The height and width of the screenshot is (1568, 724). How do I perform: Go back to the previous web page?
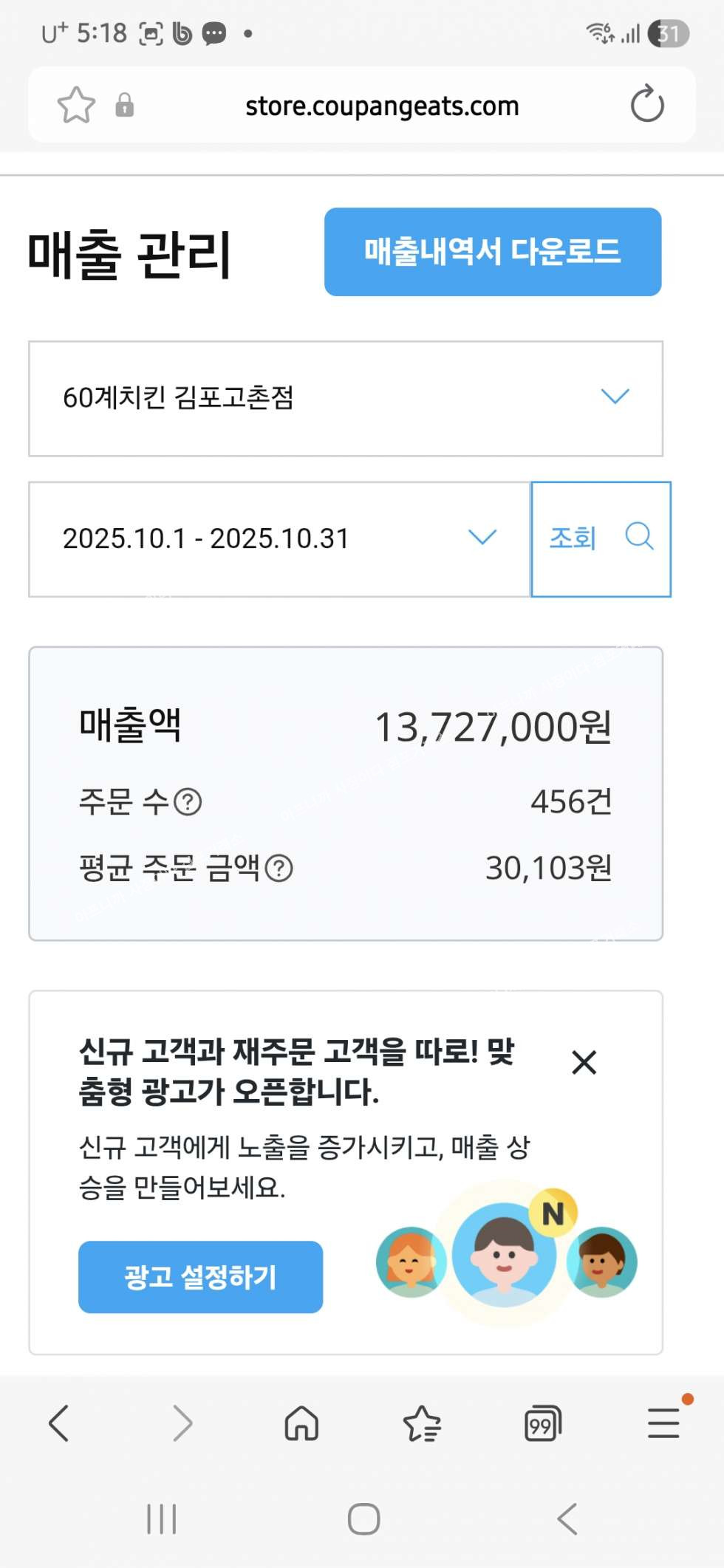pyautogui.click(x=59, y=1423)
